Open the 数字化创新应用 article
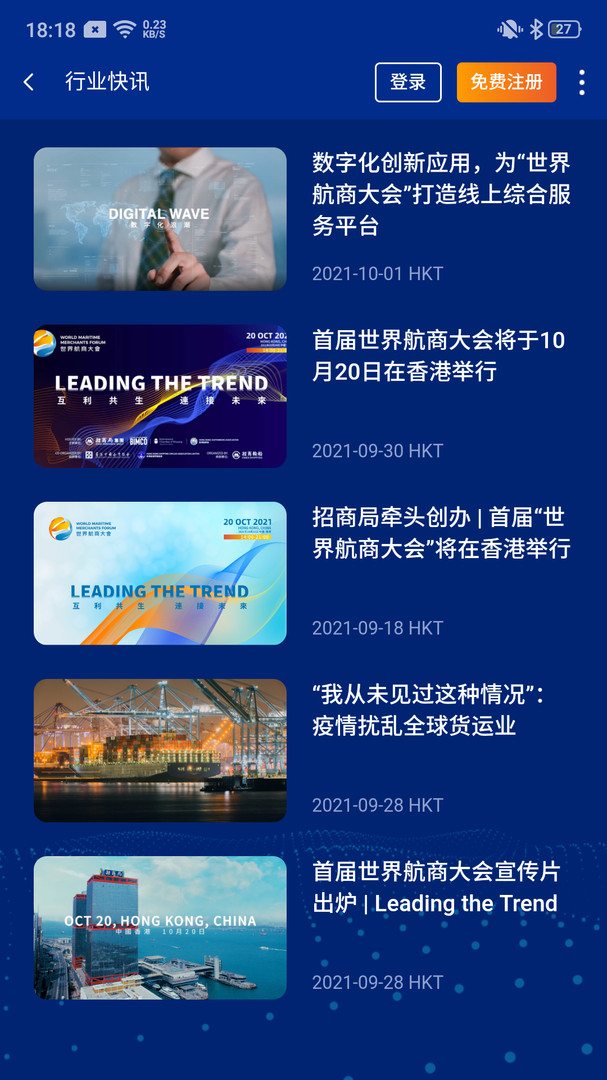Viewport: 607px width, 1080px height. click(441, 195)
